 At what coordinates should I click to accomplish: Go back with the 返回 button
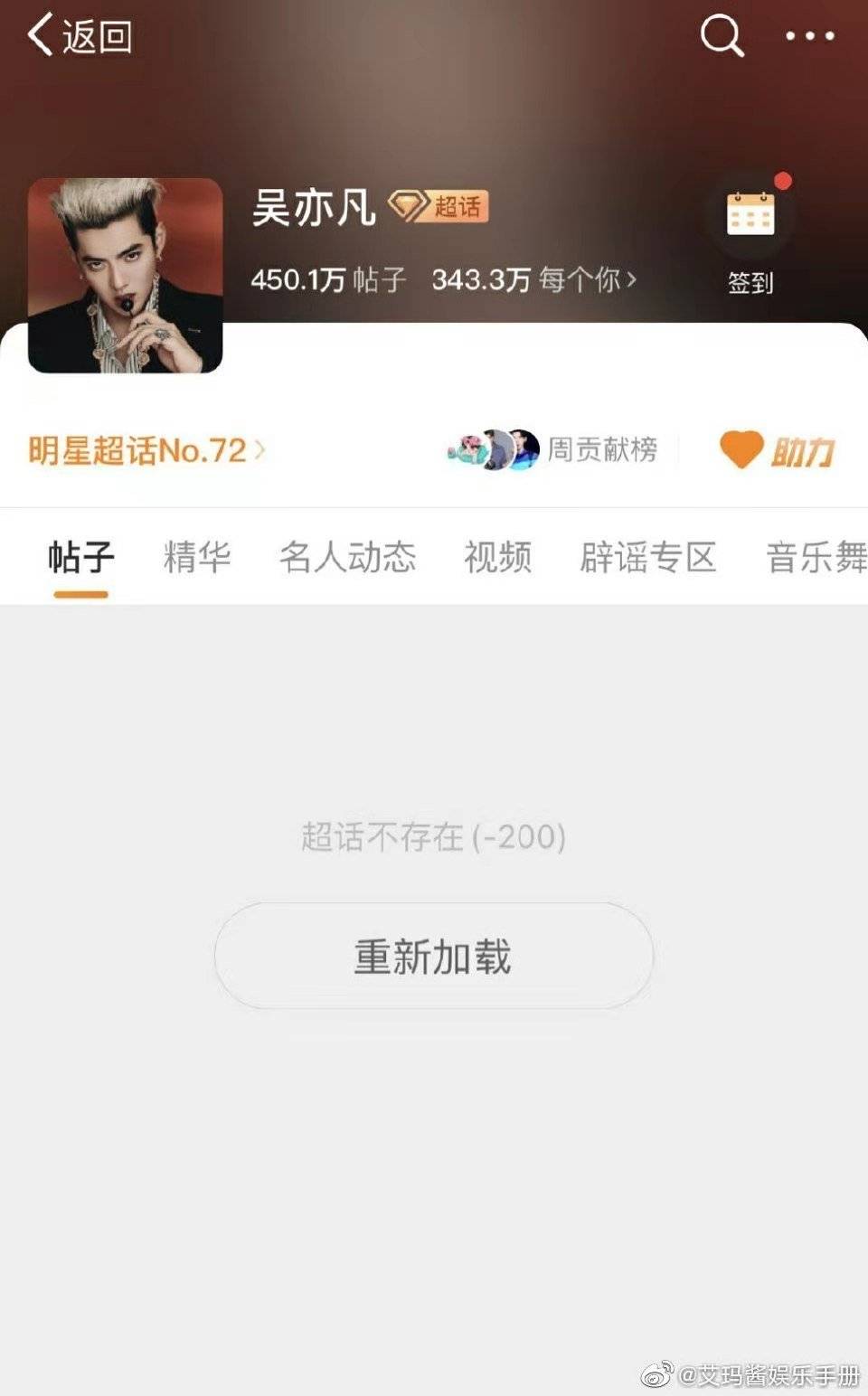pos(80,36)
